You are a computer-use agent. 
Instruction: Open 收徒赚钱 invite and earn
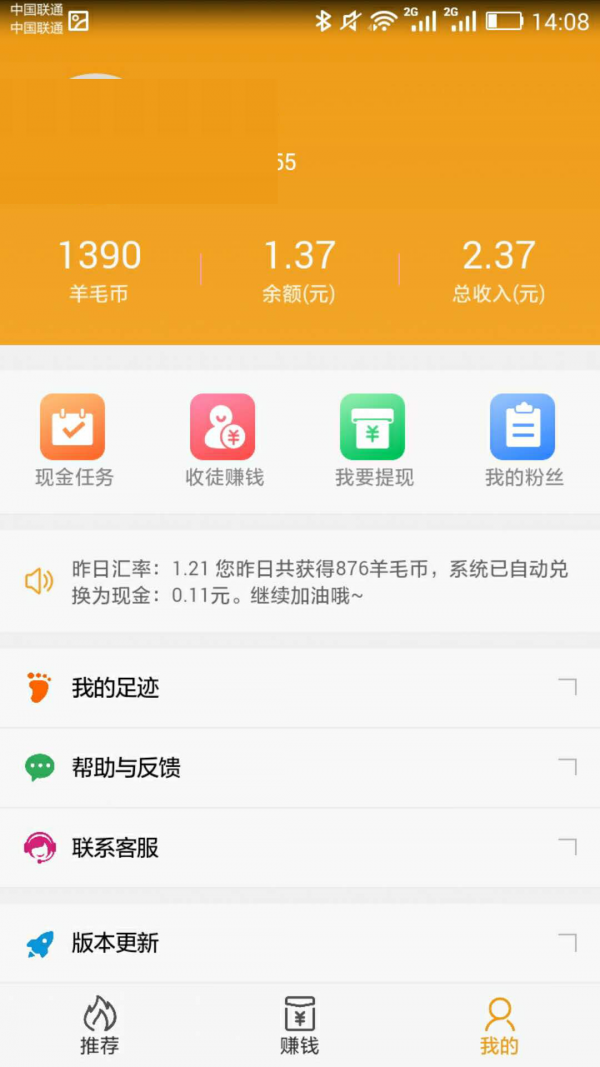click(224, 440)
